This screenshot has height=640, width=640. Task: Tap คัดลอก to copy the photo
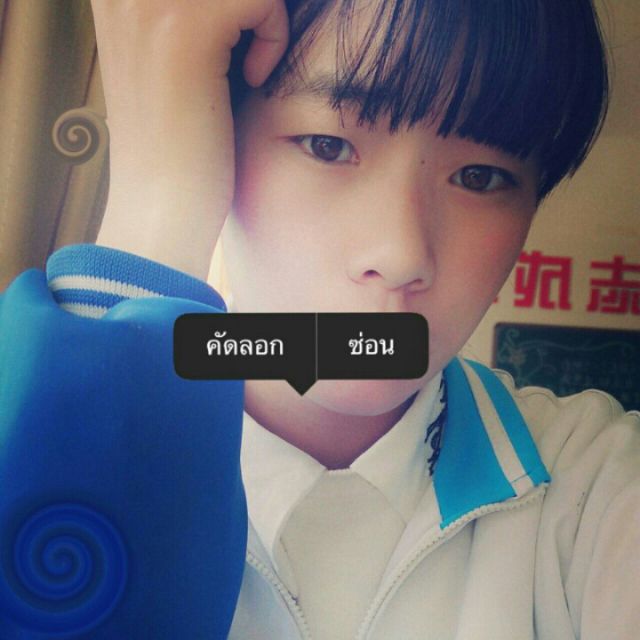[x=245, y=346]
